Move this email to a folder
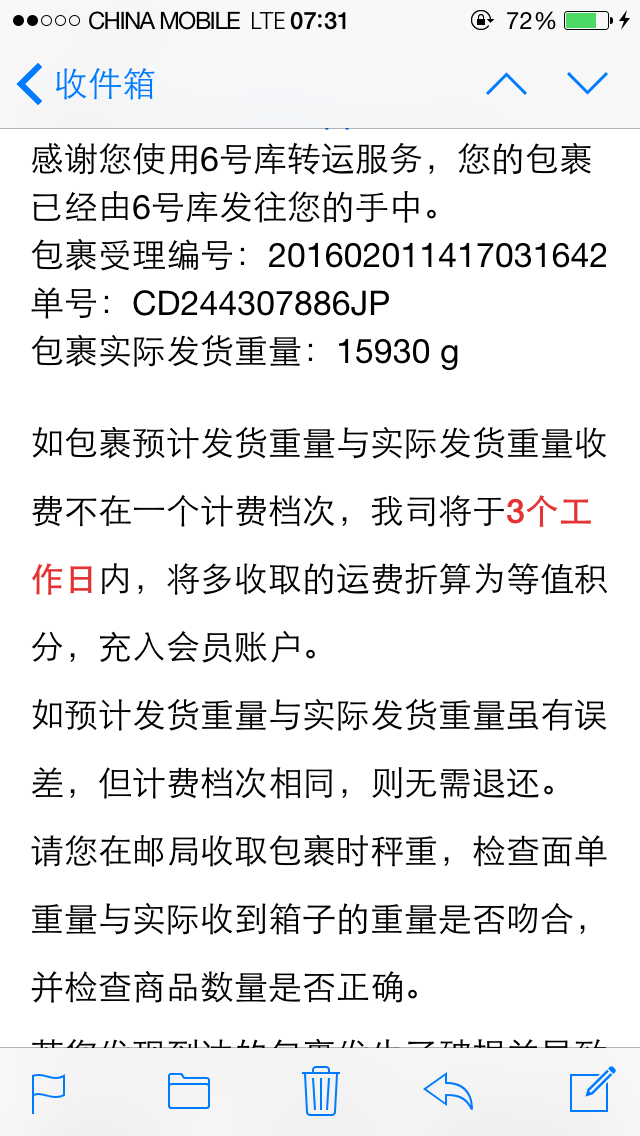The height and width of the screenshot is (1136, 640). coord(188,1092)
